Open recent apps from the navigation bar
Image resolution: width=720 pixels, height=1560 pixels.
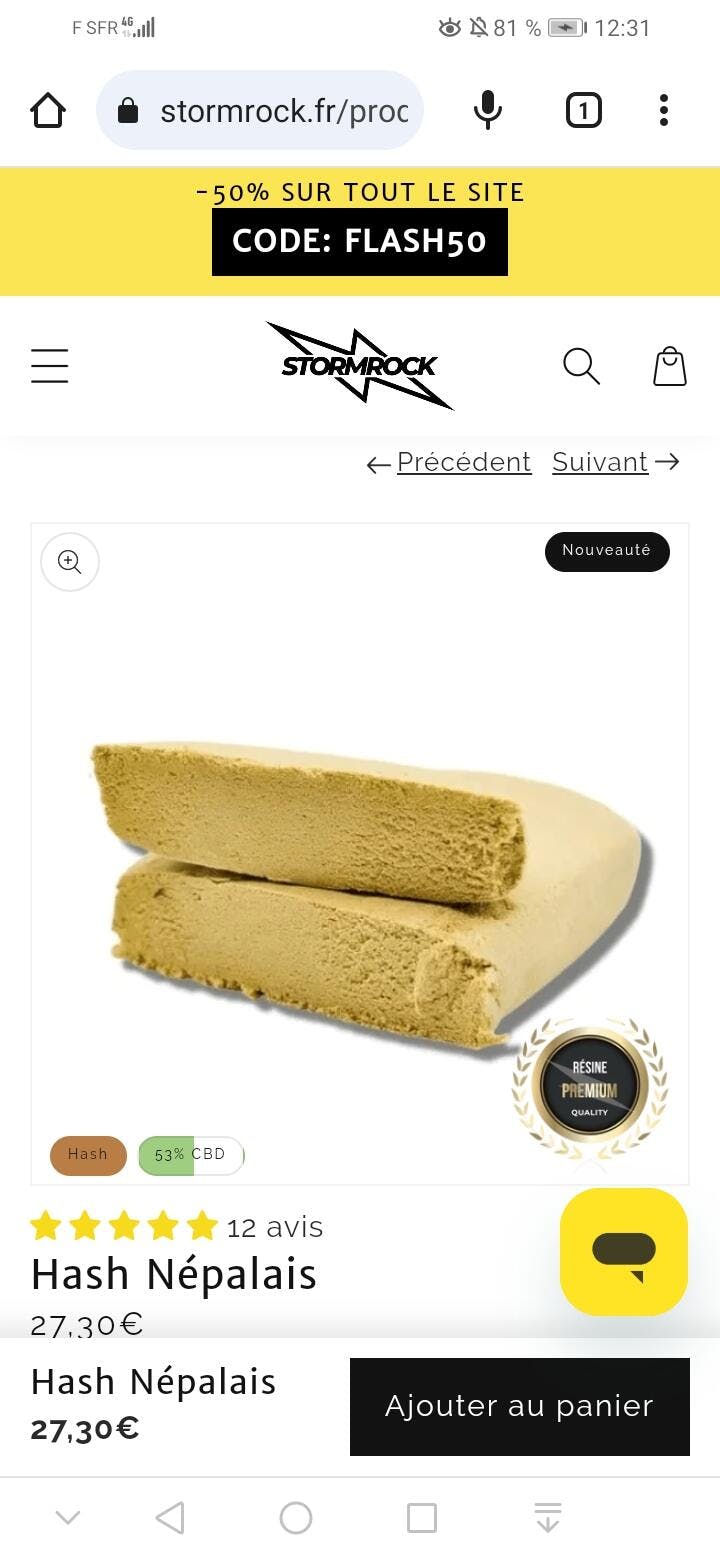422,1517
